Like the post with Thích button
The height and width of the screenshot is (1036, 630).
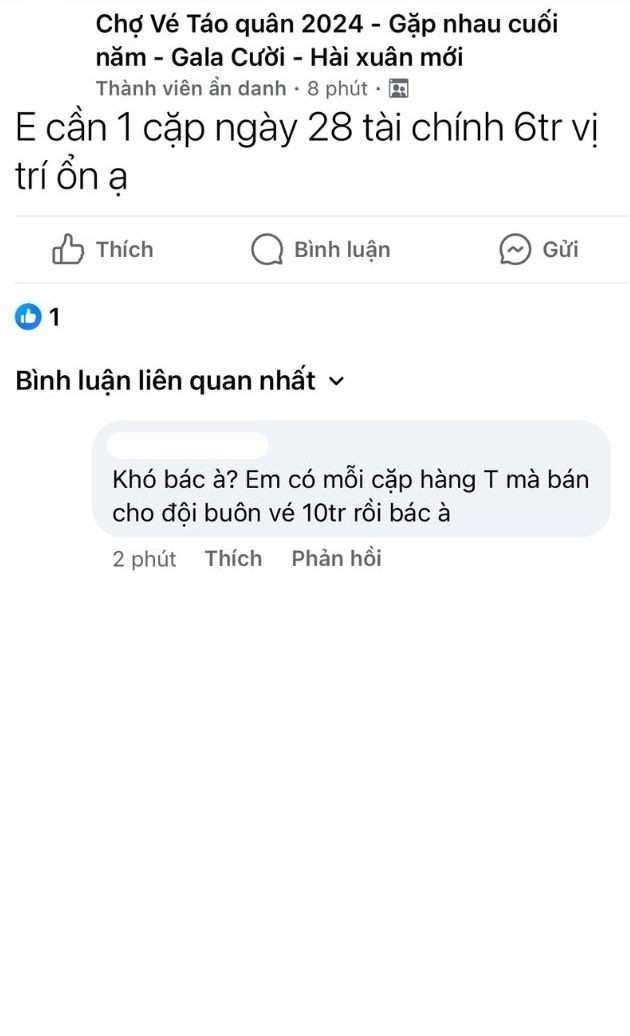(103, 249)
